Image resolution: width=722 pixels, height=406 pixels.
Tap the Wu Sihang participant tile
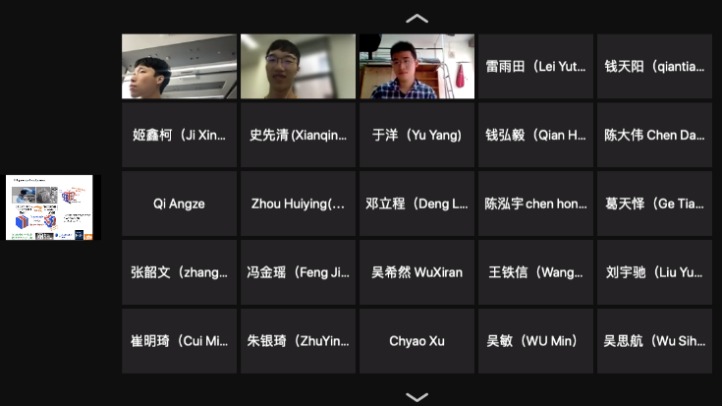click(654, 341)
